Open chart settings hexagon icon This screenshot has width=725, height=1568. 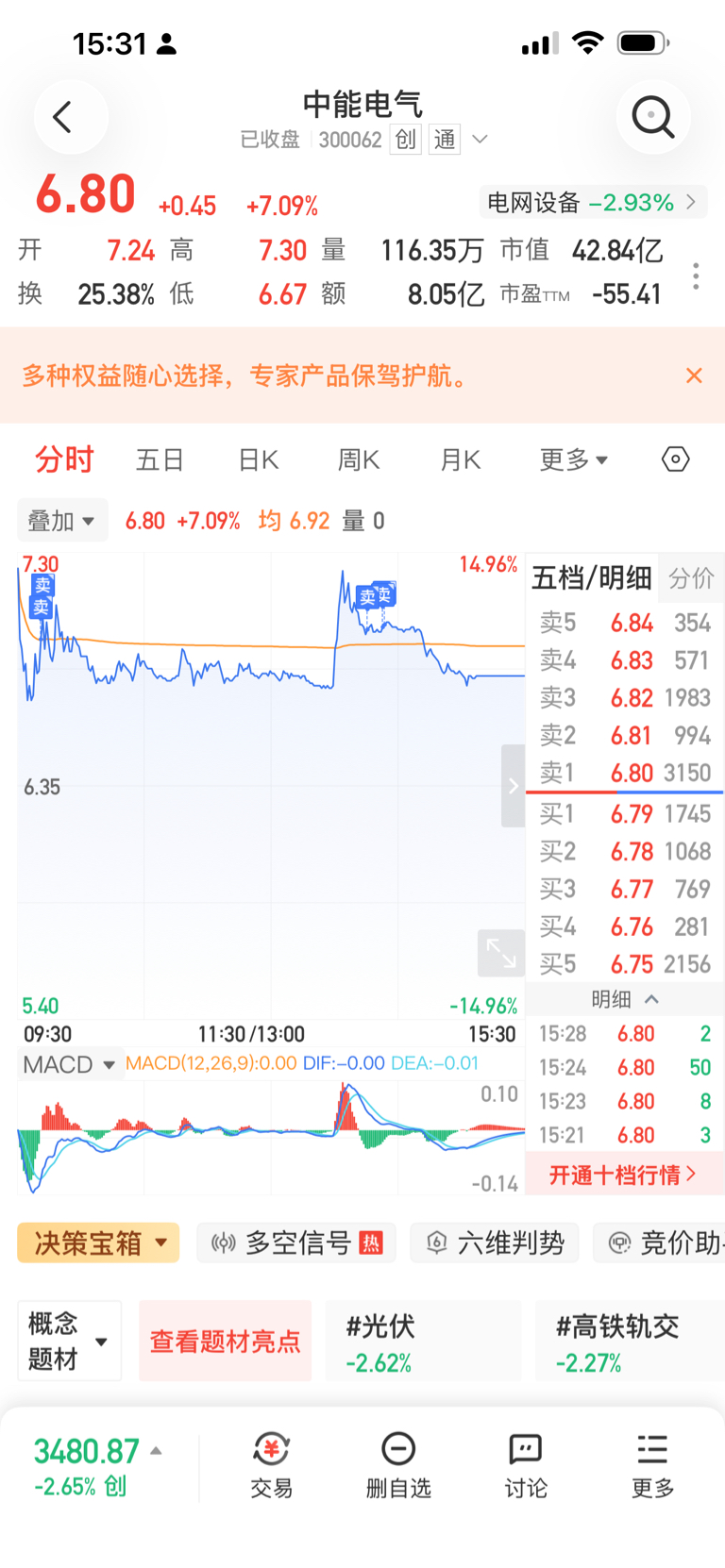click(x=676, y=459)
